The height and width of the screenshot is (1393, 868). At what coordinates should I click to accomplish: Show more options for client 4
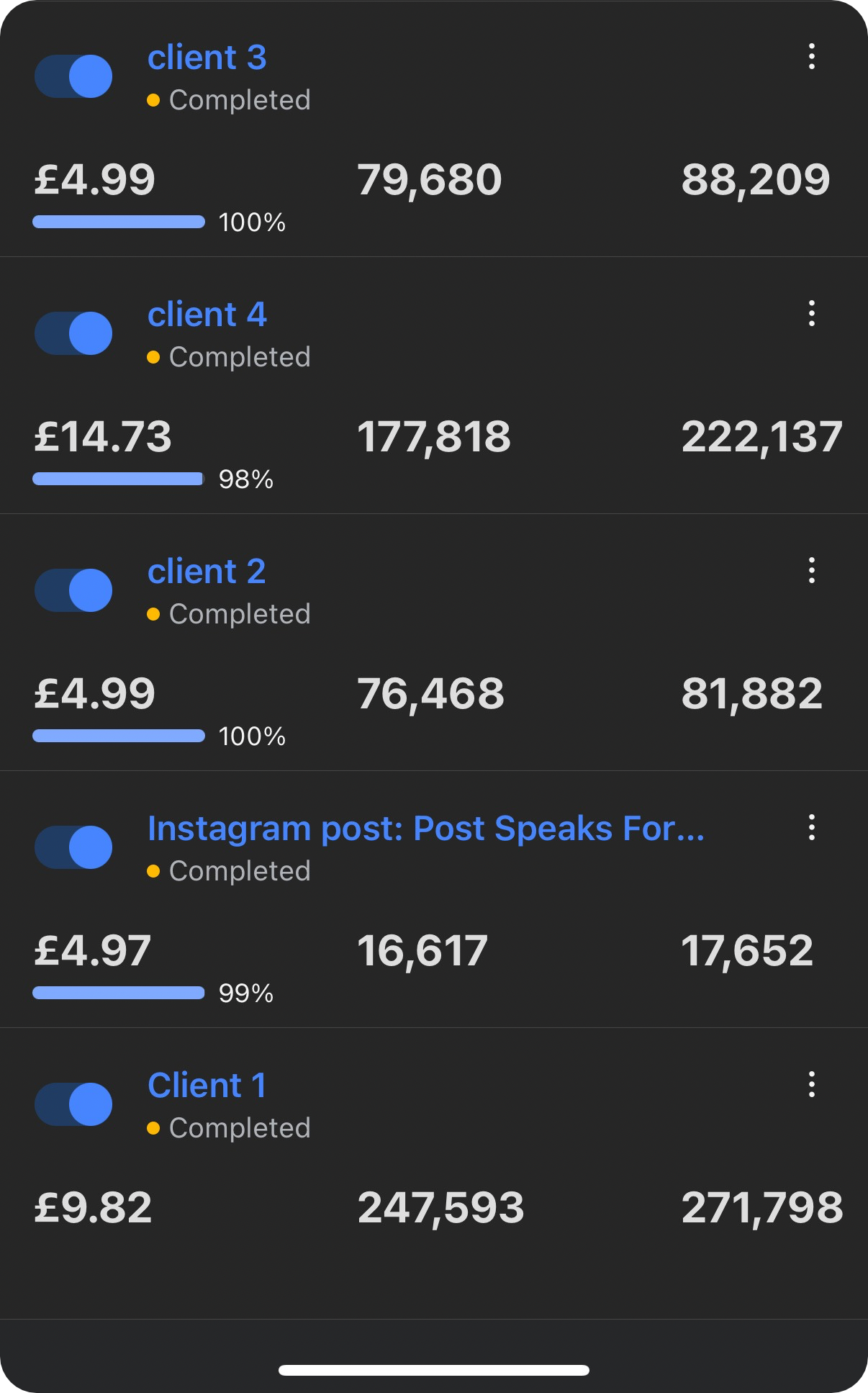(811, 314)
